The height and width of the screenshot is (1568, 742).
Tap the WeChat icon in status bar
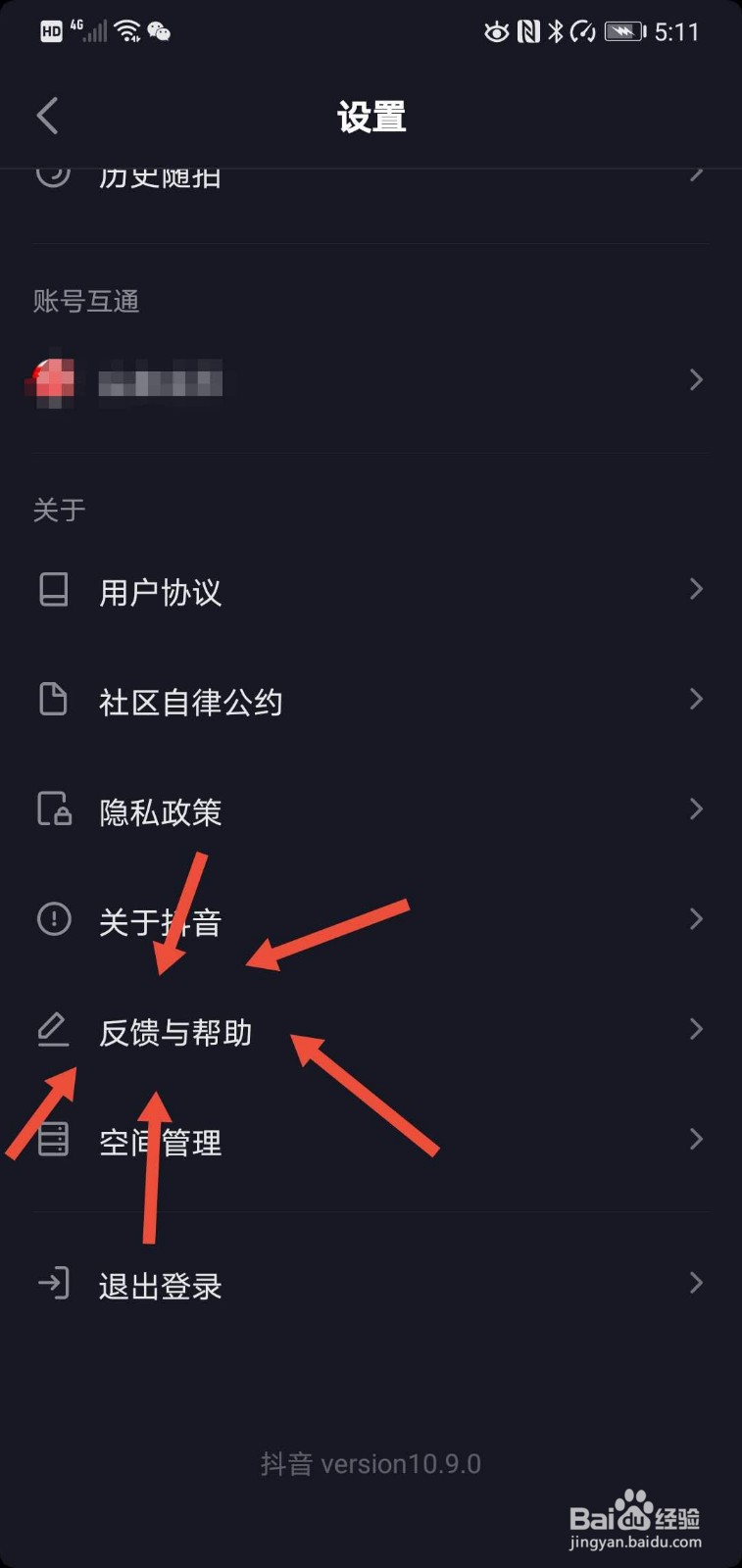point(159,31)
